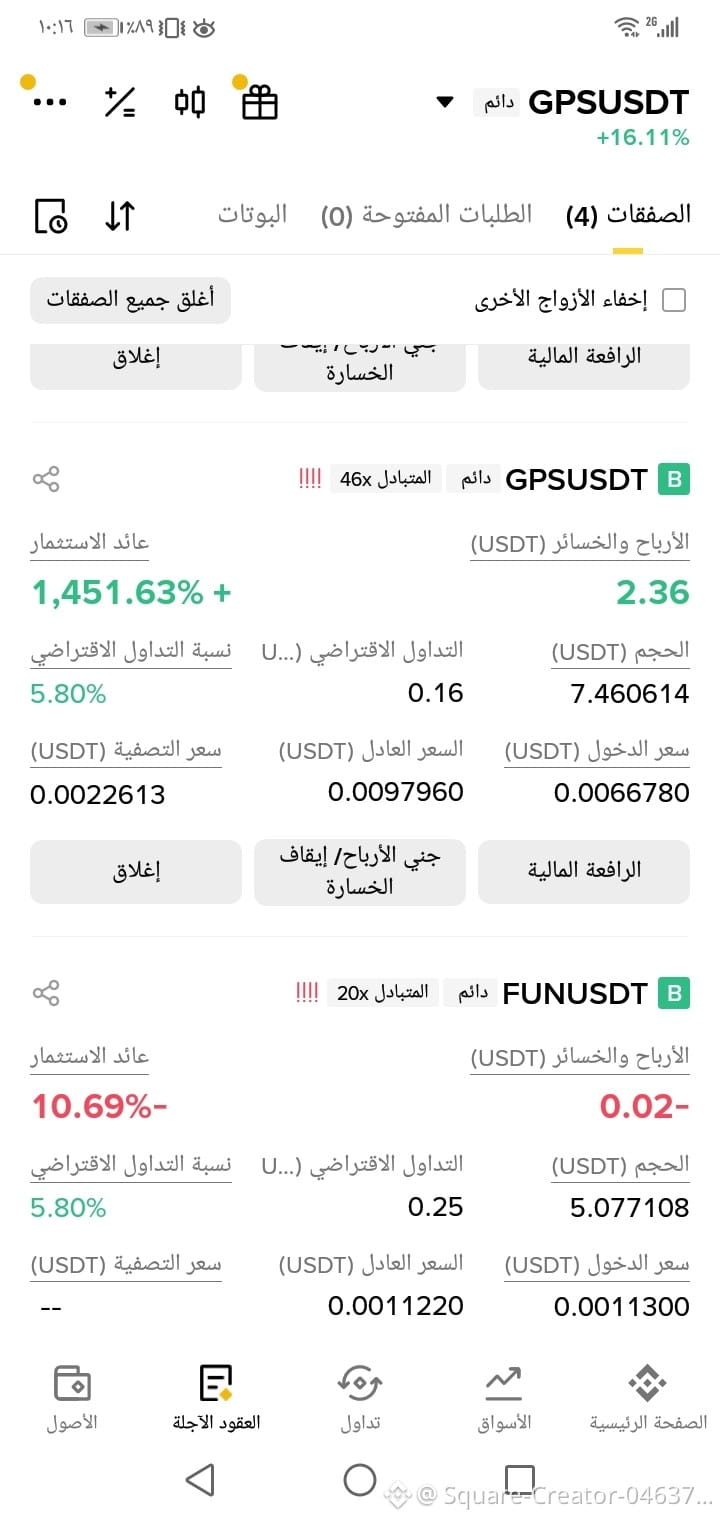The height and width of the screenshot is (1520, 720).
Task: Share the FUNUSDT position
Action: (x=46, y=993)
